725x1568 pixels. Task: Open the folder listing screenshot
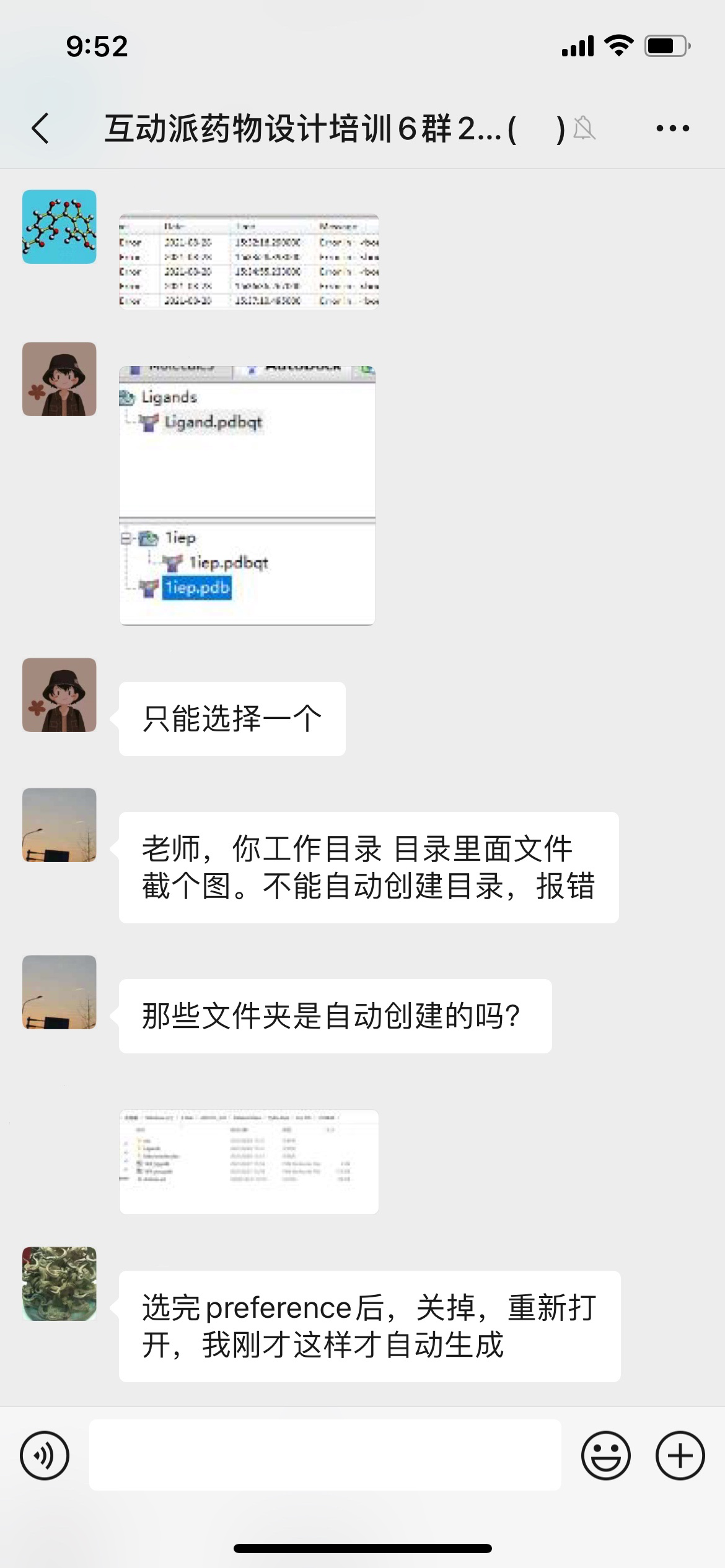pos(248,1161)
